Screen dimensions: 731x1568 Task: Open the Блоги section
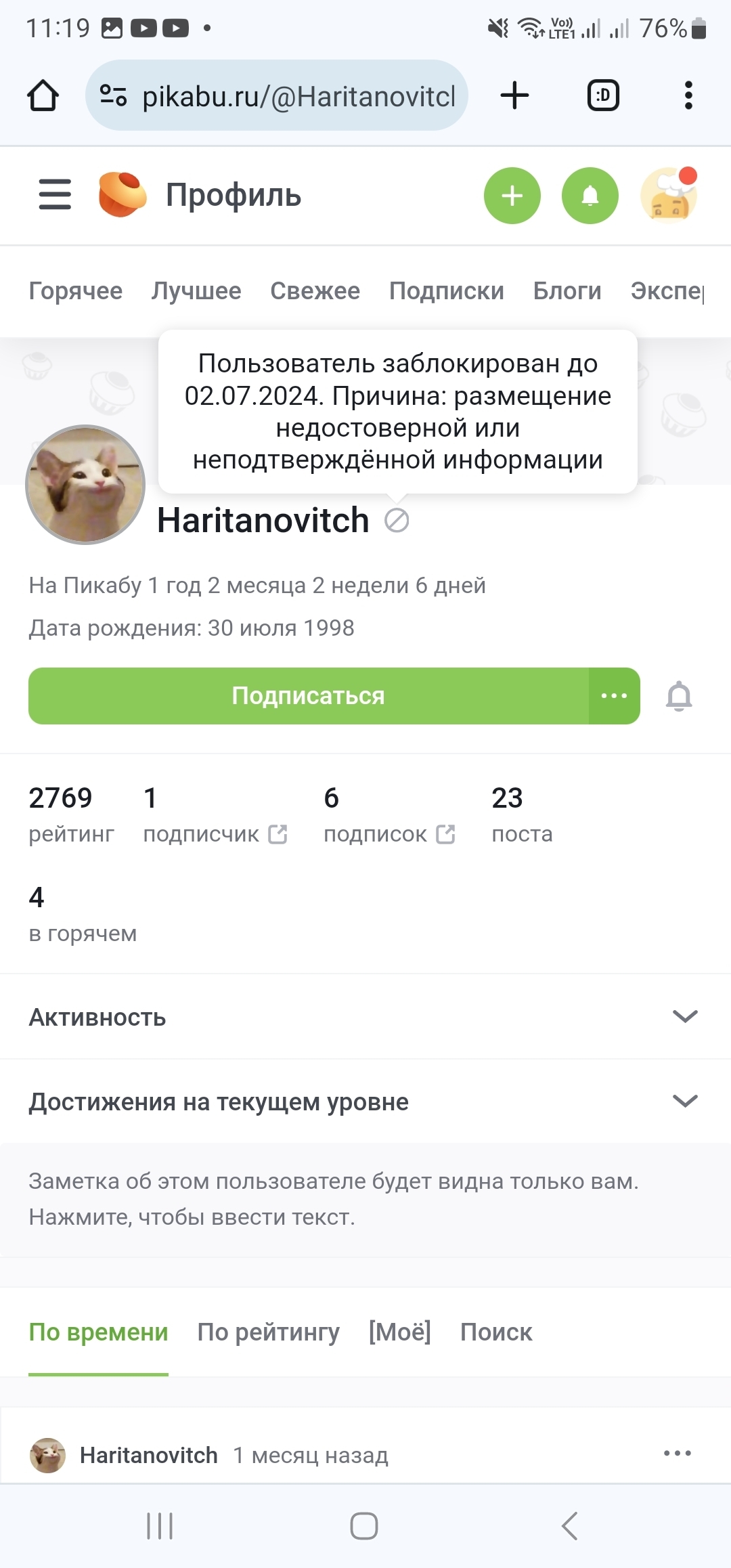[x=567, y=291]
